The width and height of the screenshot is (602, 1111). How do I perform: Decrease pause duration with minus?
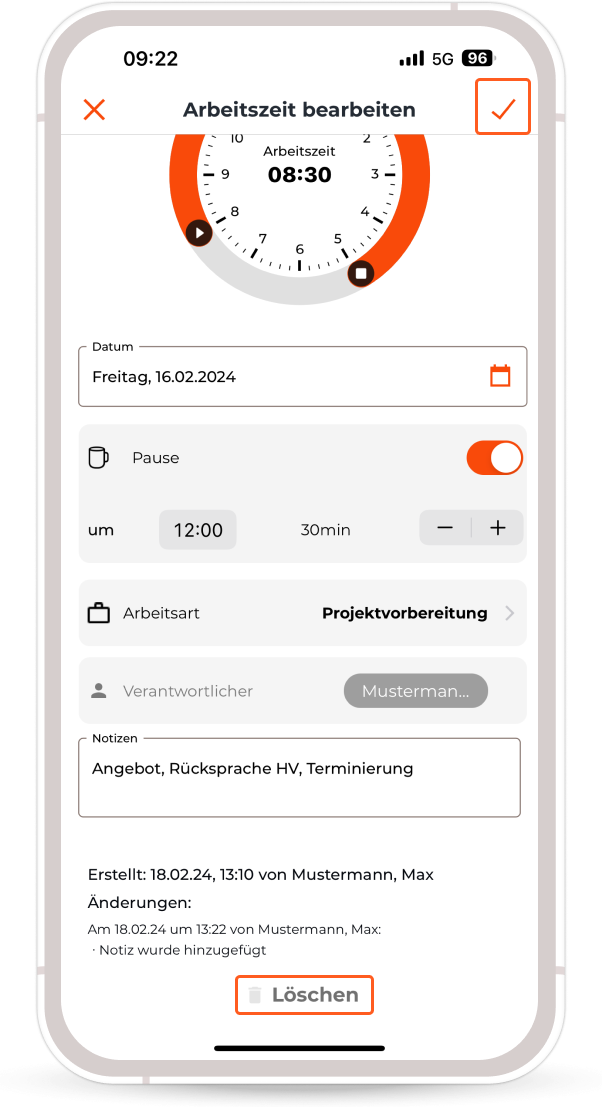[x=446, y=529]
